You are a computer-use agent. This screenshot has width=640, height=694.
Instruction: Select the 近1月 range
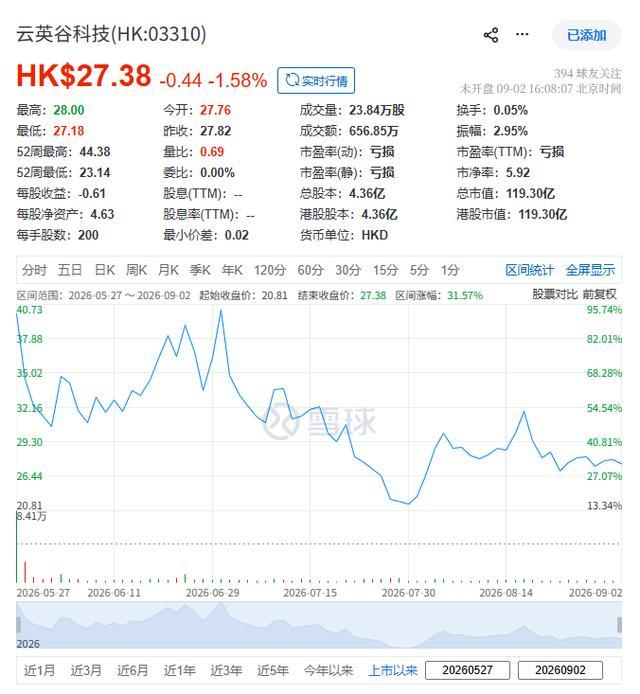pyautogui.click(x=39, y=670)
